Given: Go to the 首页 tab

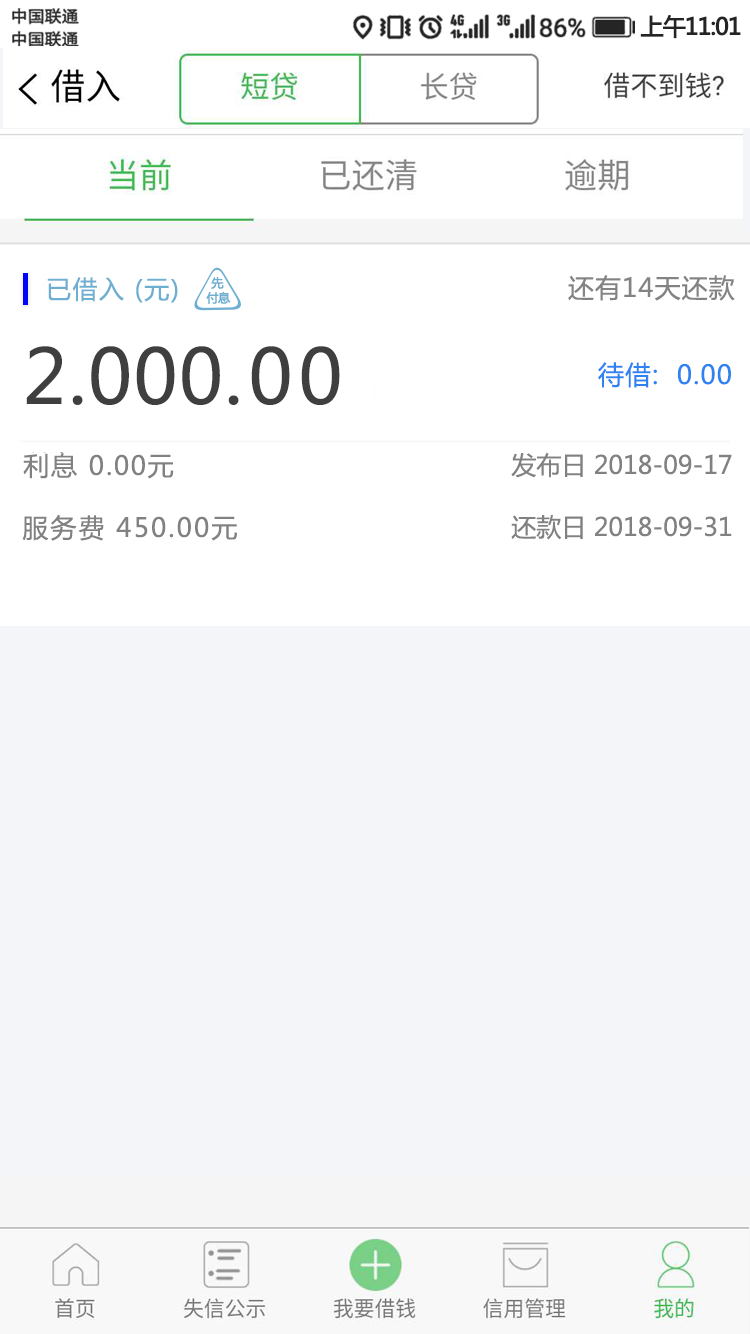Looking at the screenshot, I should pyautogui.click(x=75, y=1281).
